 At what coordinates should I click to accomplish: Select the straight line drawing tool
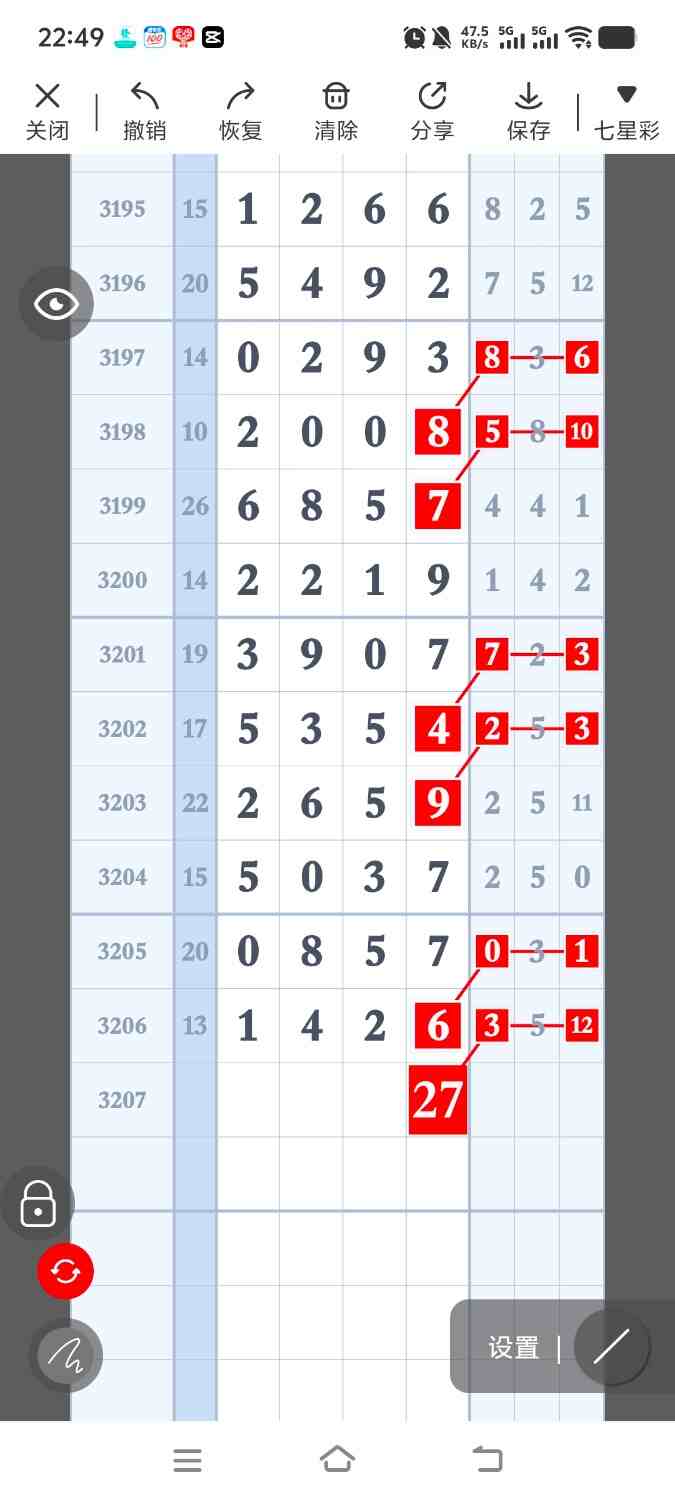612,1347
